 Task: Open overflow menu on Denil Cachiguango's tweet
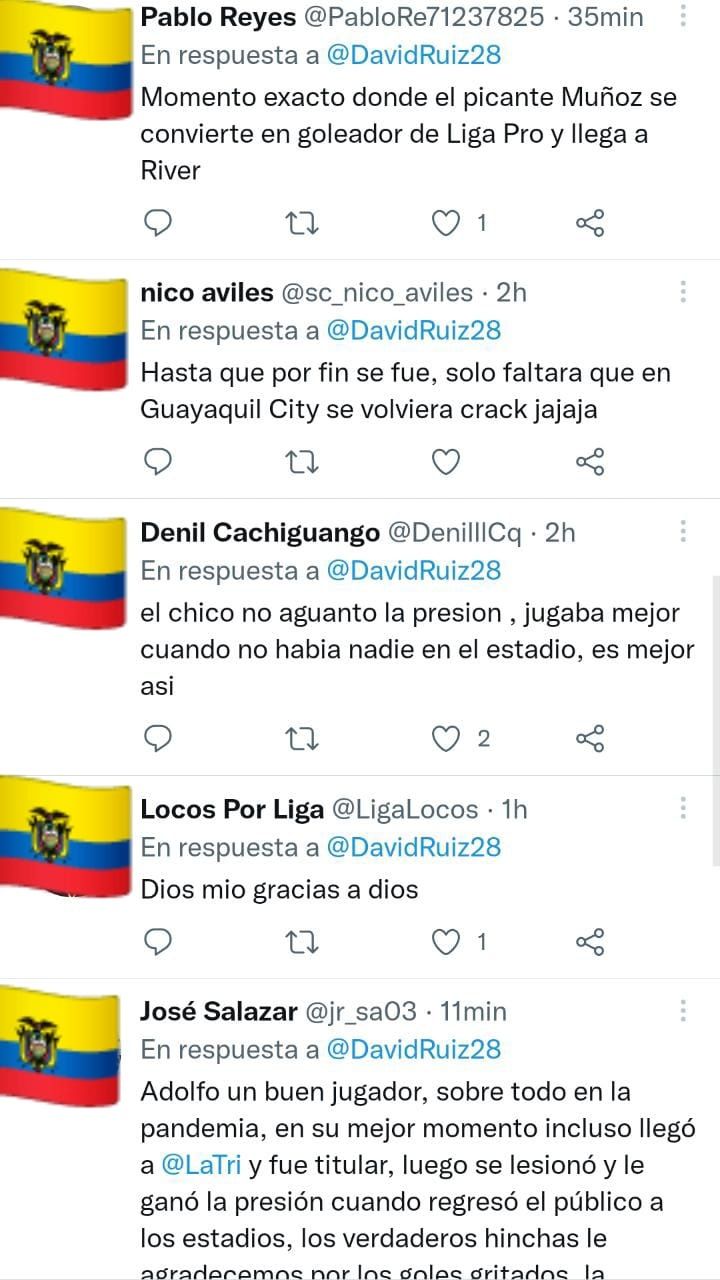click(x=683, y=531)
